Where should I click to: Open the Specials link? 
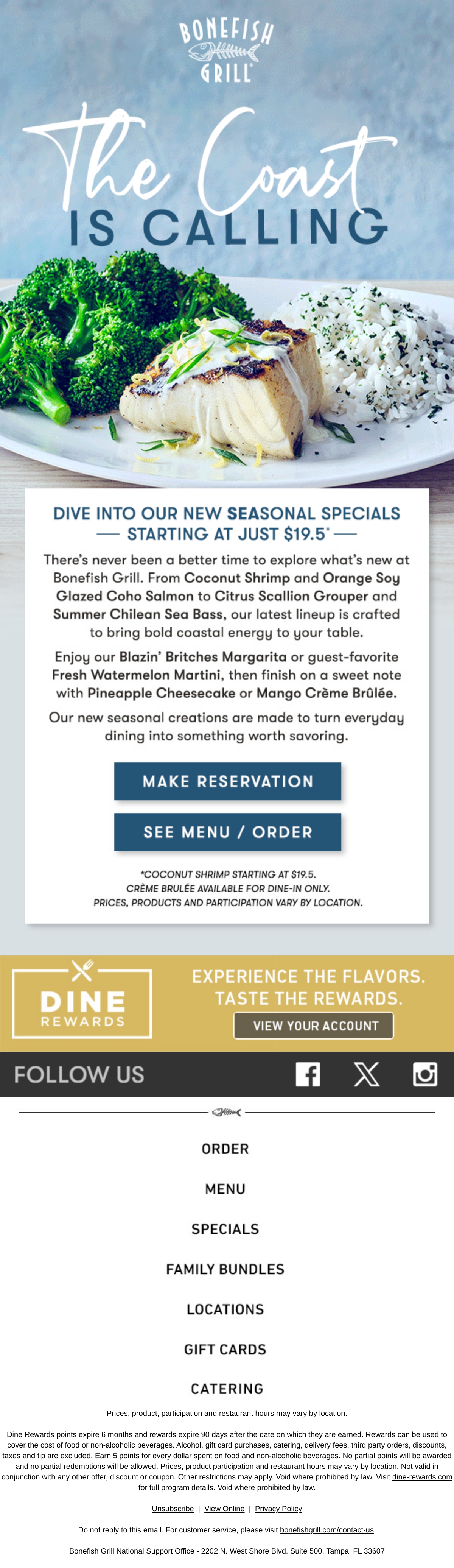225,1229
